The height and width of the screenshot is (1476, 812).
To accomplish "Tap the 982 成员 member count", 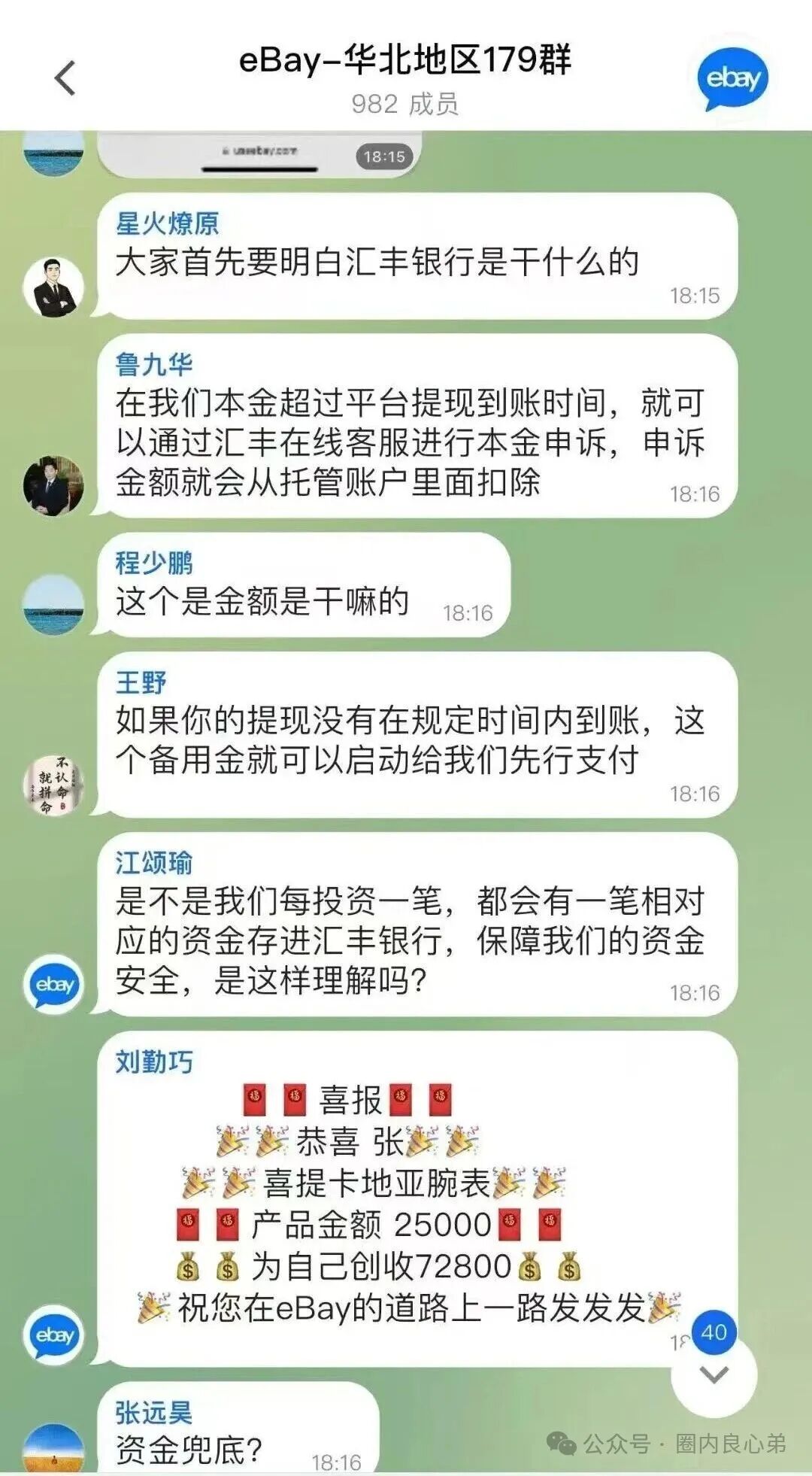I will tap(406, 105).
